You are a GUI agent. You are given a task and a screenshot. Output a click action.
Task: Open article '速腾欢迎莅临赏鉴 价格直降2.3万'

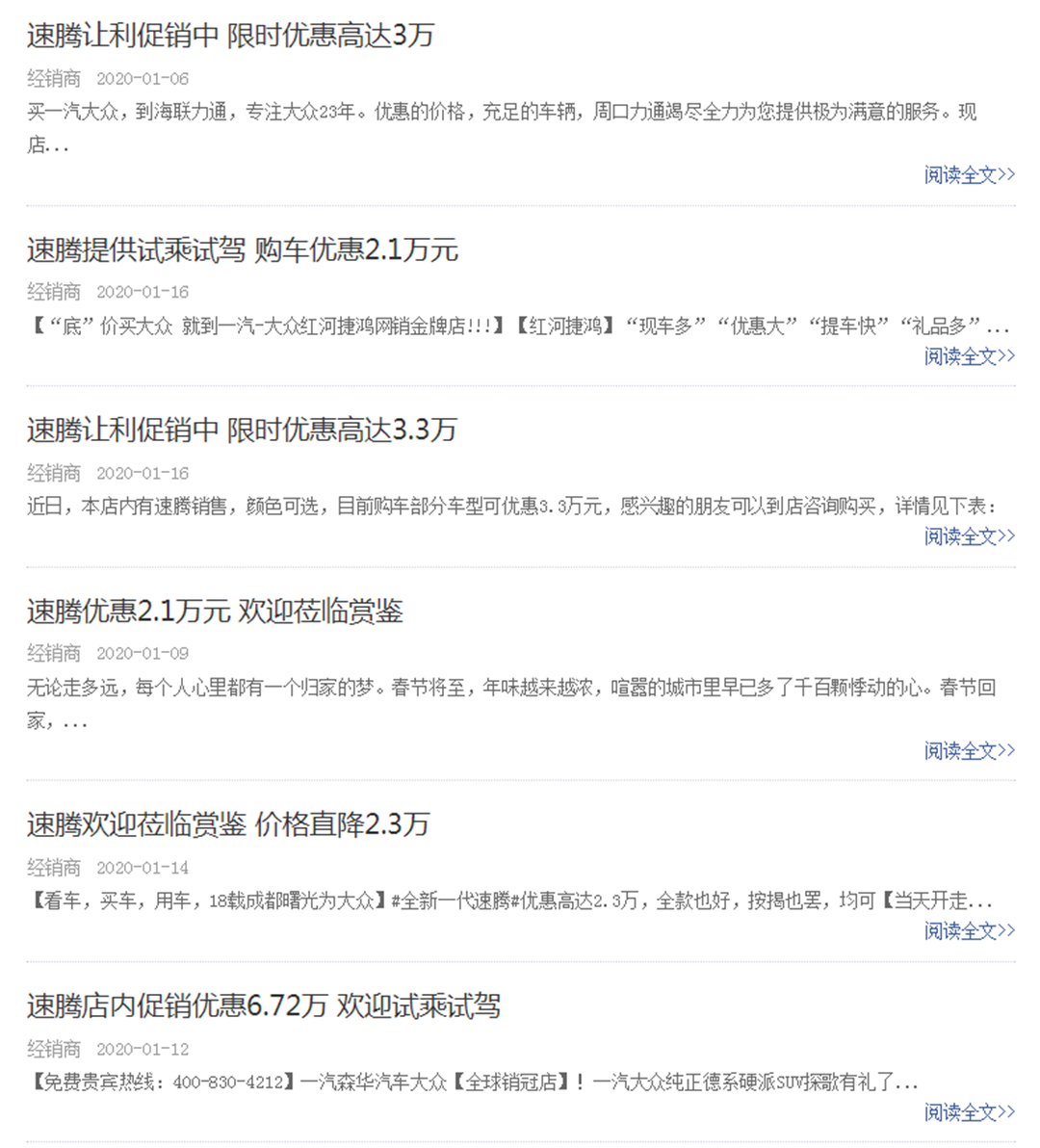227,824
